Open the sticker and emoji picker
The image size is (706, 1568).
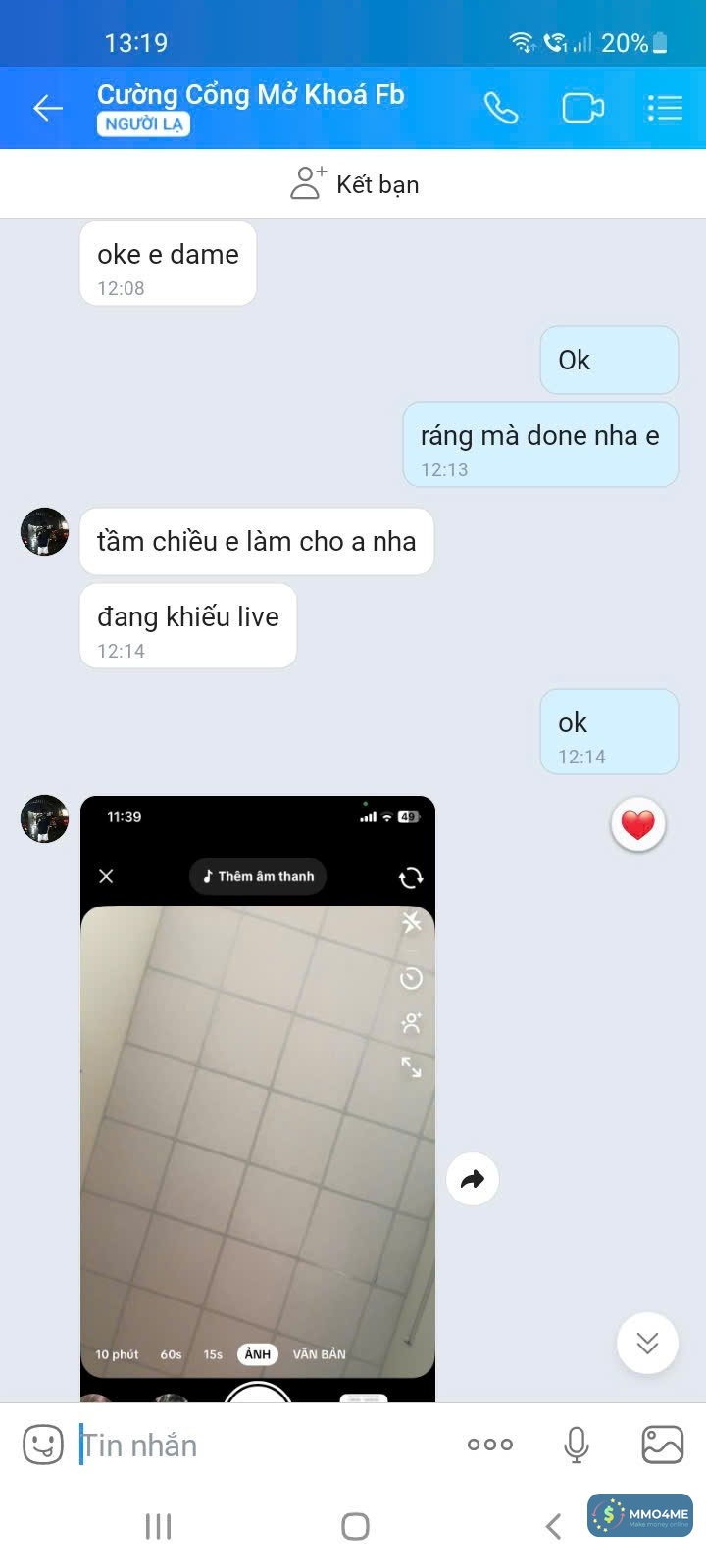[x=43, y=1445]
